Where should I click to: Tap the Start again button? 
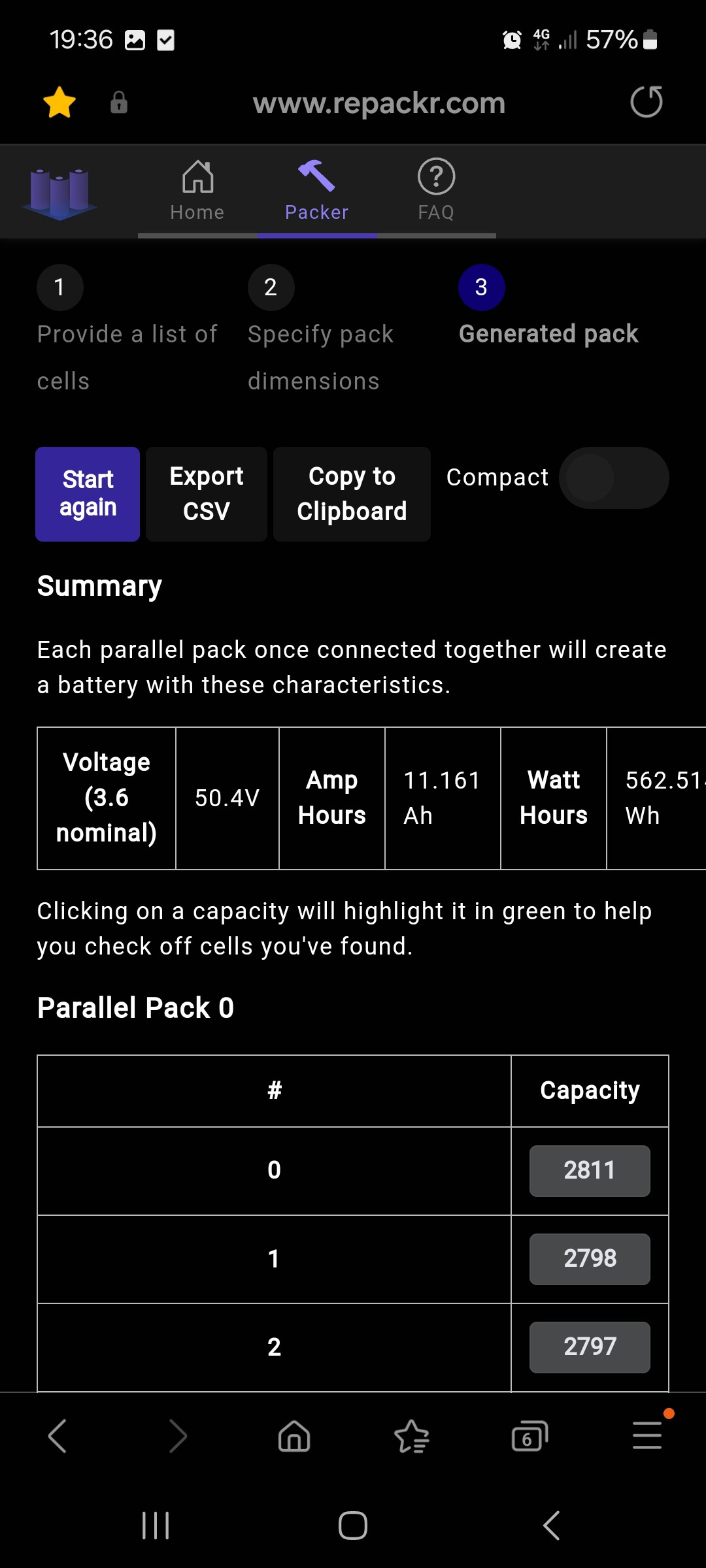(x=88, y=494)
